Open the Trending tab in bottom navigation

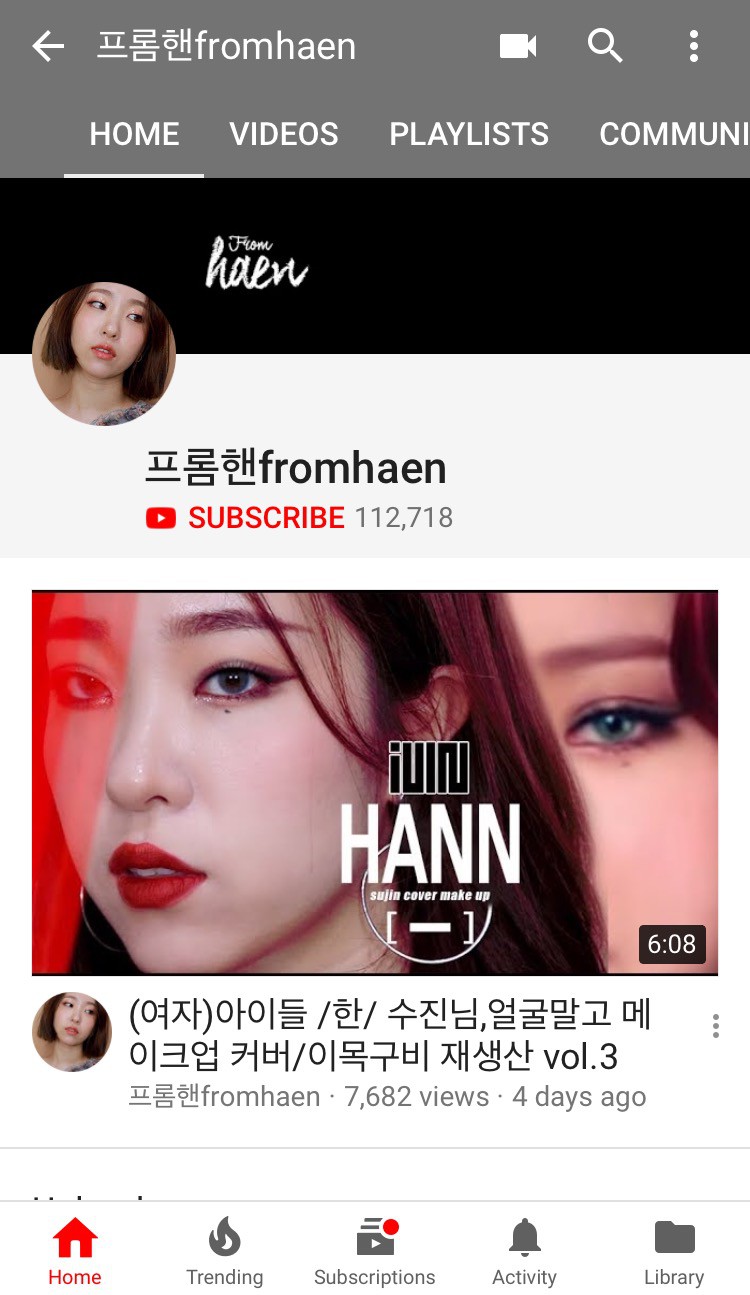pyautogui.click(x=224, y=1251)
